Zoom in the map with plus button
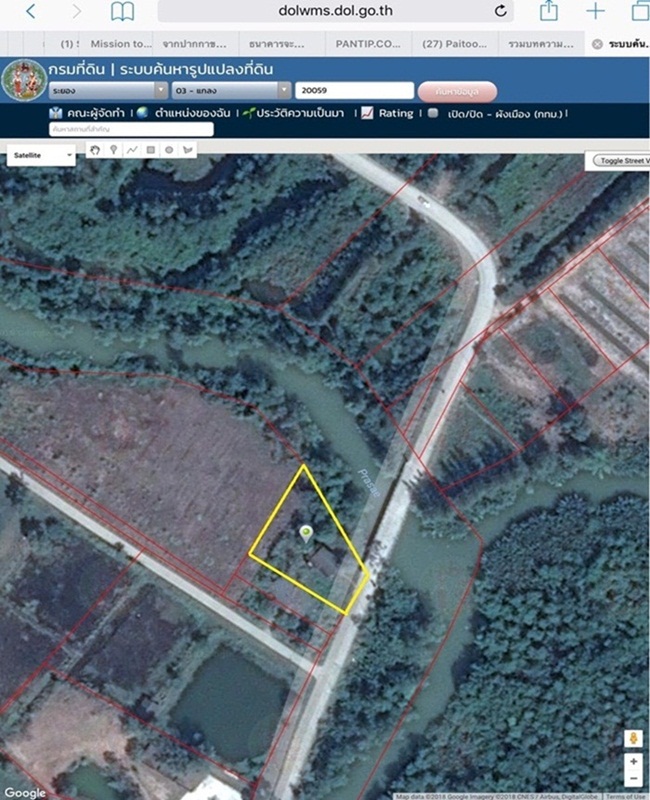 click(x=634, y=762)
